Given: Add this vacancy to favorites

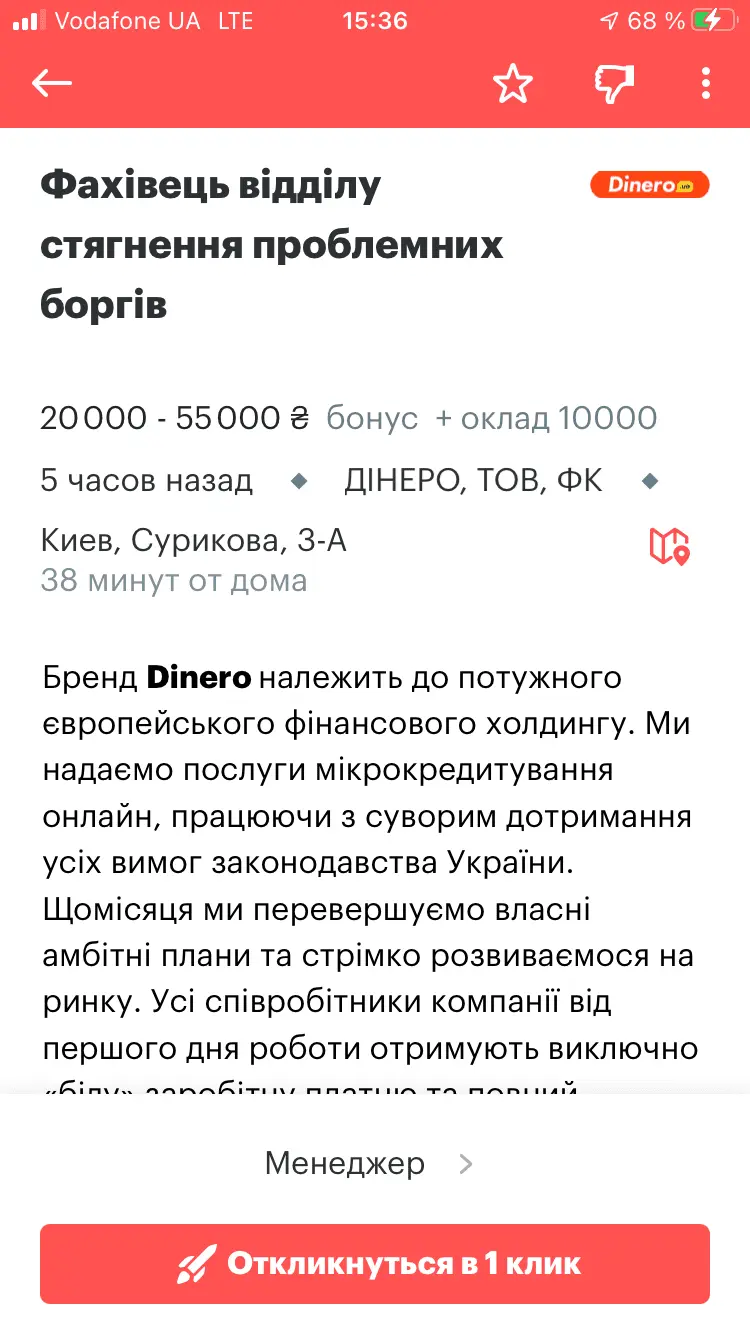Looking at the screenshot, I should (513, 84).
